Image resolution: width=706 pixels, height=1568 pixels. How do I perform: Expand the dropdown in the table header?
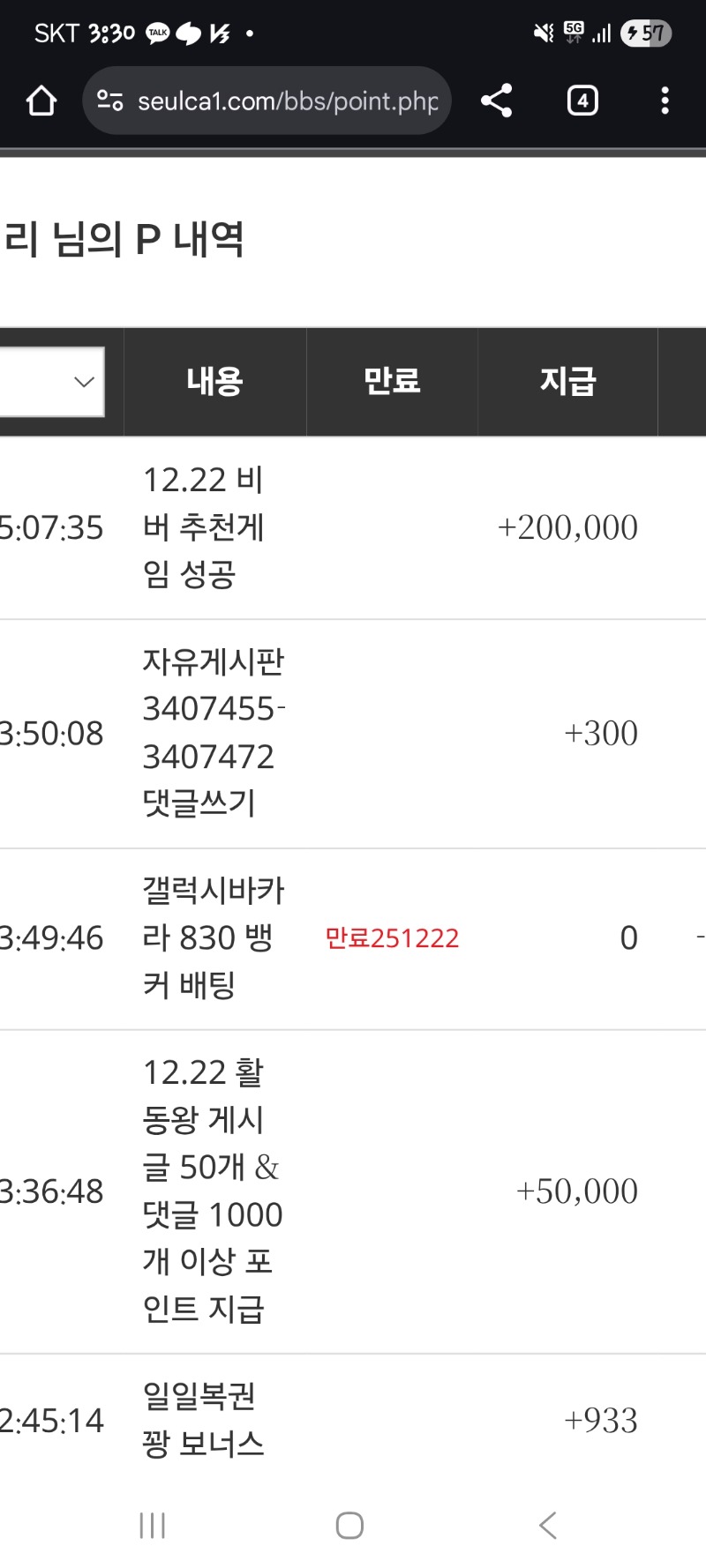(x=53, y=382)
